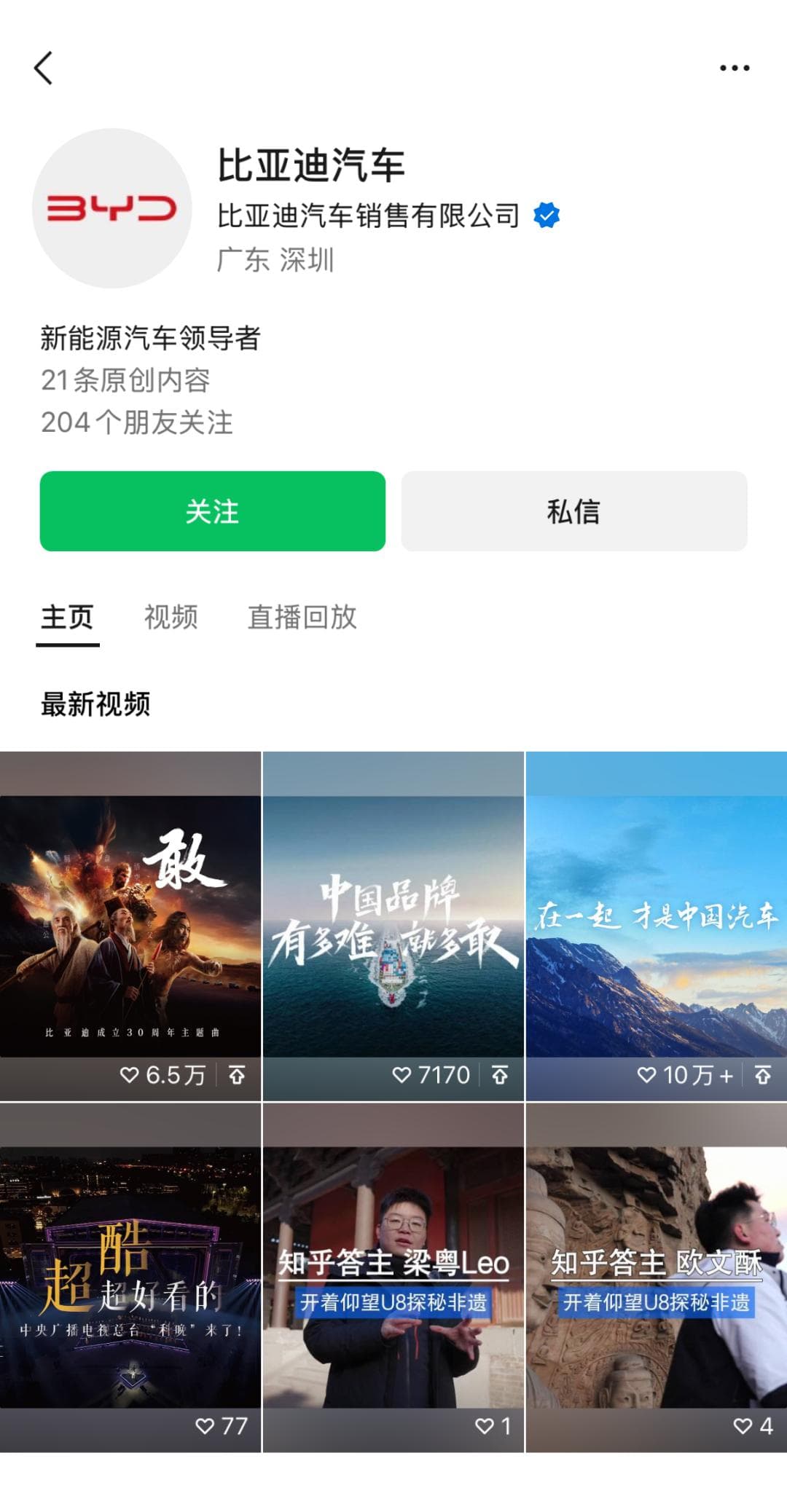Send a private message via 私信
The image size is (787, 1512).
click(573, 511)
